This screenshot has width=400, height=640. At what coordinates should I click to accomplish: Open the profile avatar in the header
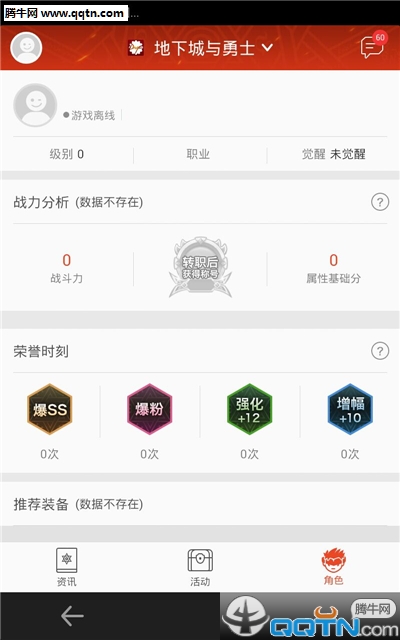[26, 48]
